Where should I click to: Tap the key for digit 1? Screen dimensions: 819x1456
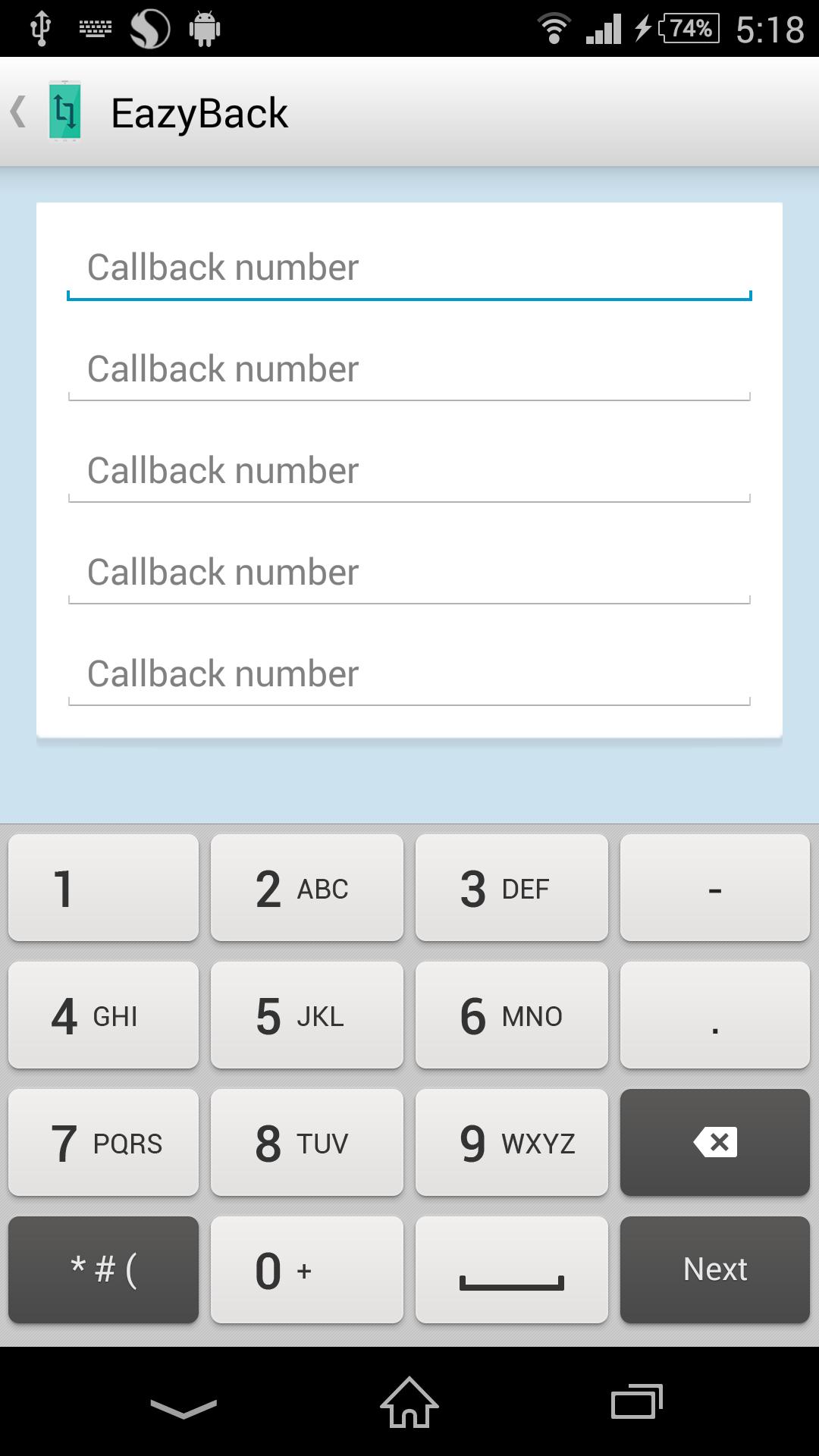click(x=103, y=888)
